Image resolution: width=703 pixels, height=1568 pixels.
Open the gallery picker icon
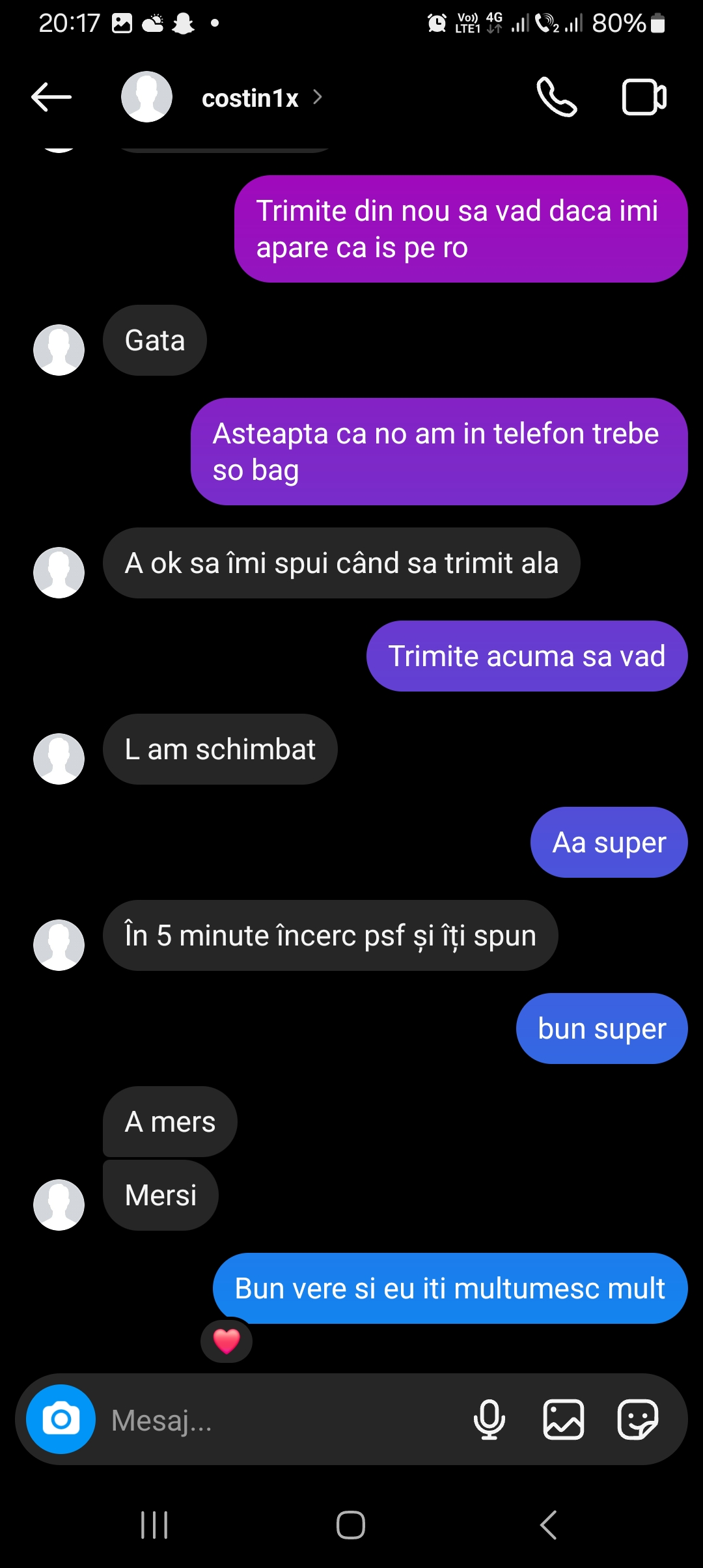pyautogui.click(x=563, y=1420)
